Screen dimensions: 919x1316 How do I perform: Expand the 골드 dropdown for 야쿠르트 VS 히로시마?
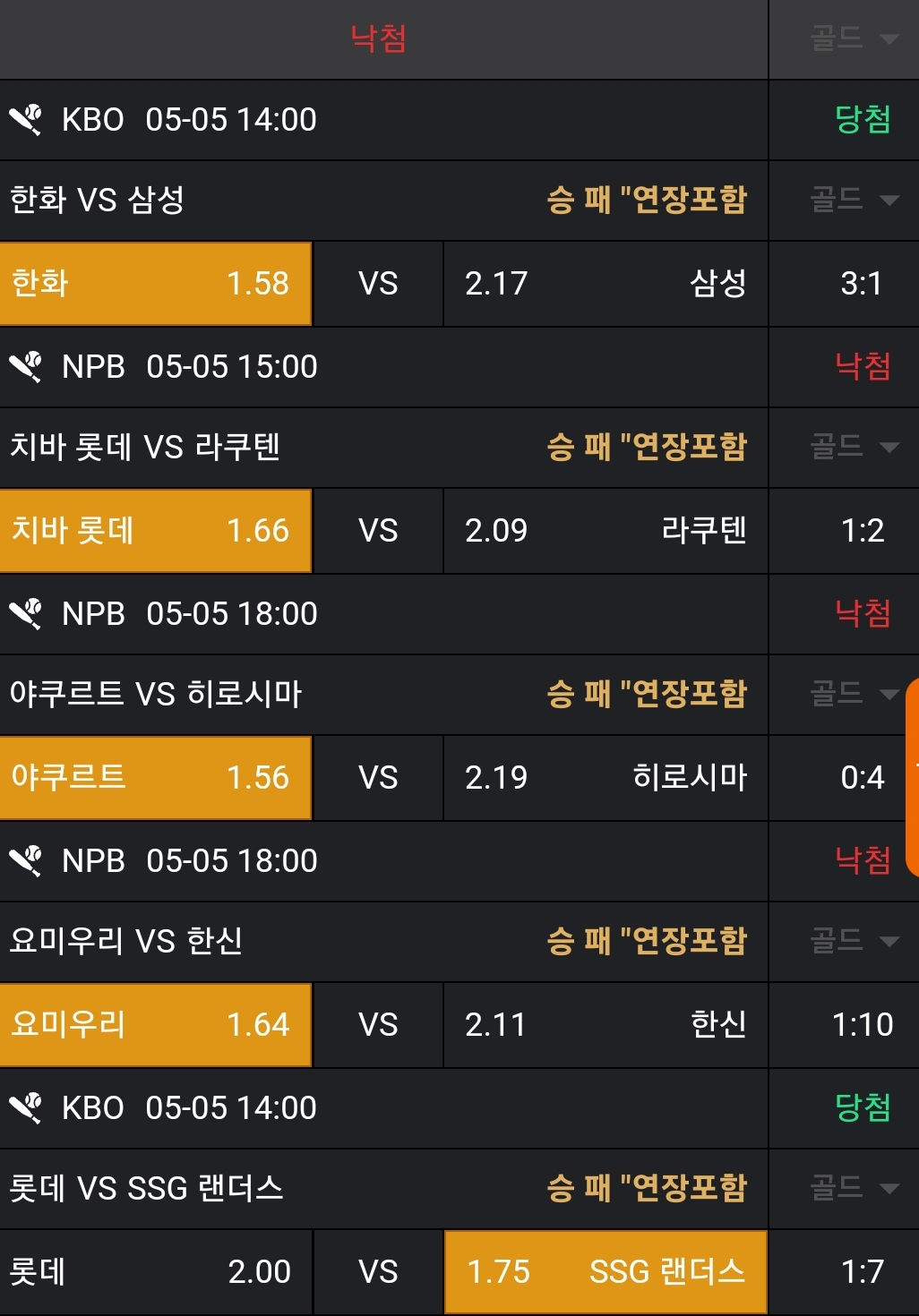coord(853,694)
